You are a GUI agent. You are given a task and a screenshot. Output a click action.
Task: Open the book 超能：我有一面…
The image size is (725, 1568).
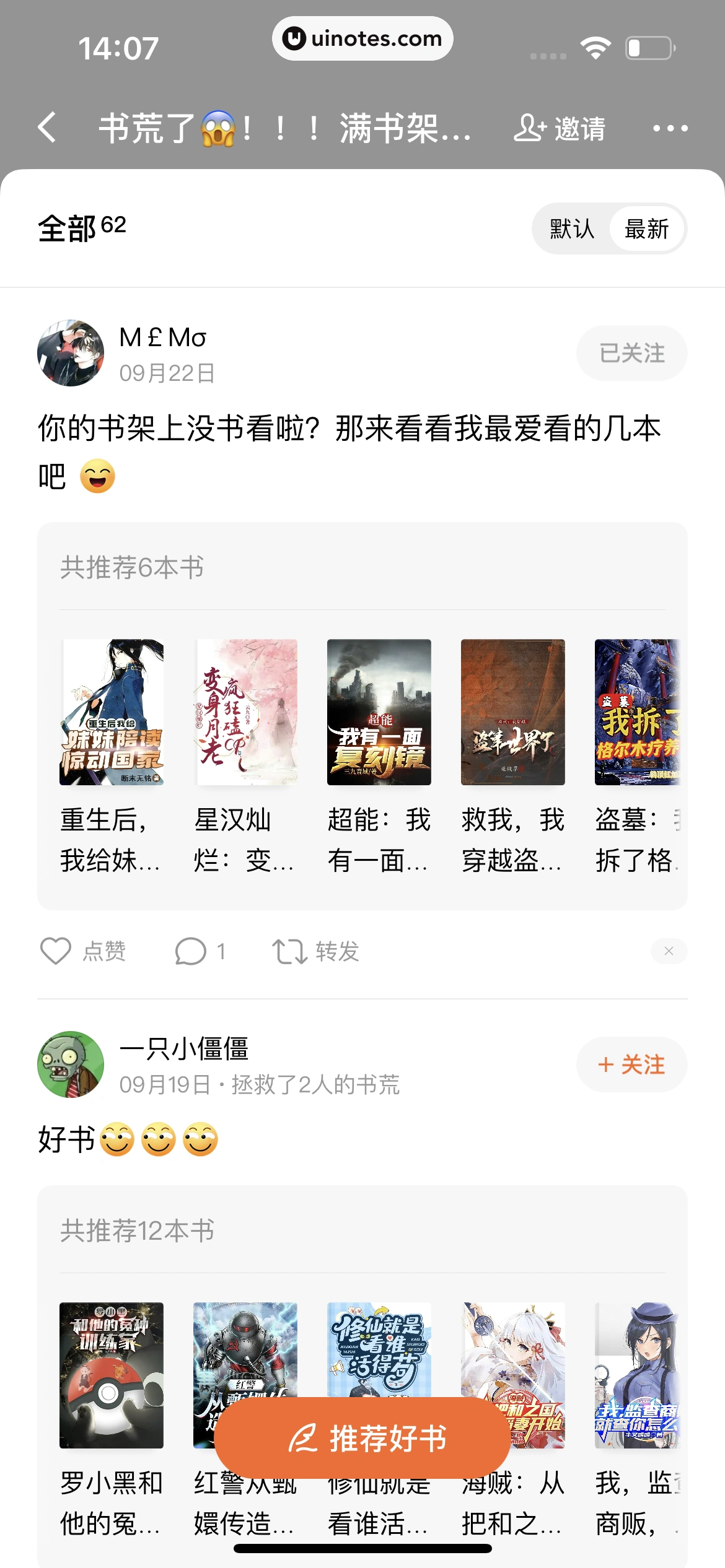pyautogui.click(x=379, y=712)
